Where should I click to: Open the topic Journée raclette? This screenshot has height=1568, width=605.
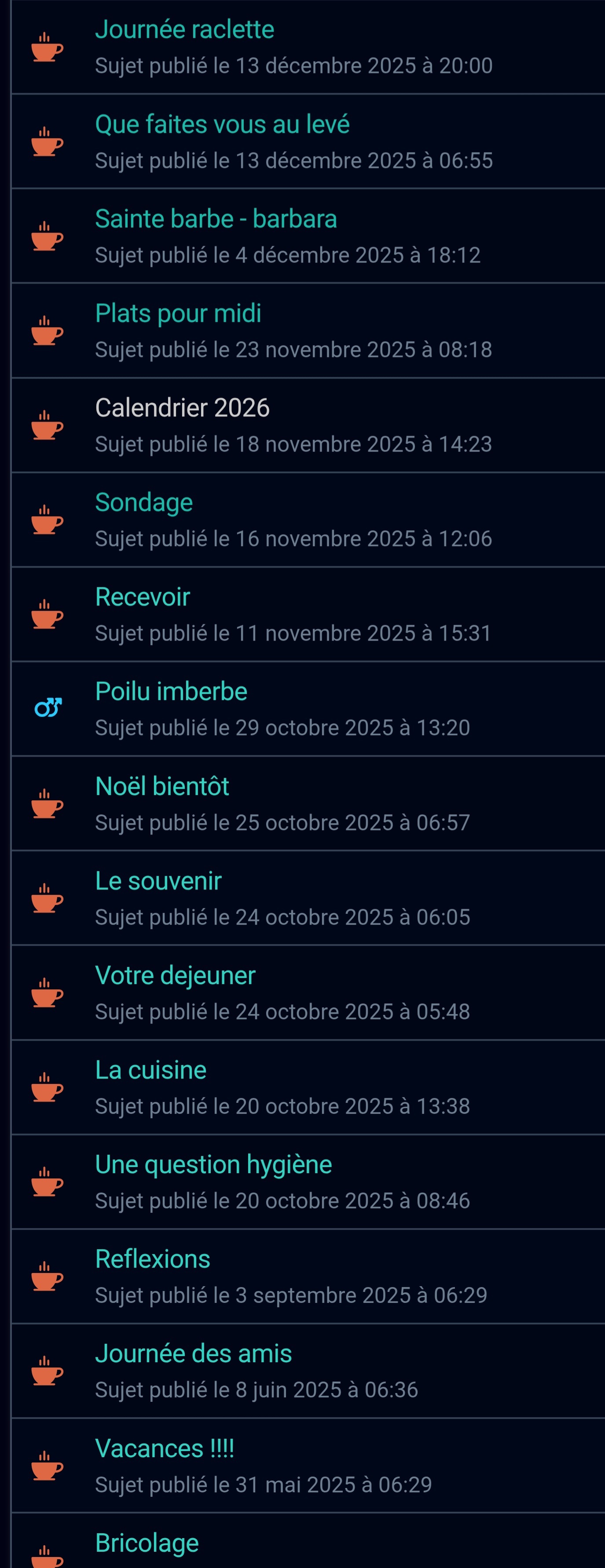pos(184,30)
